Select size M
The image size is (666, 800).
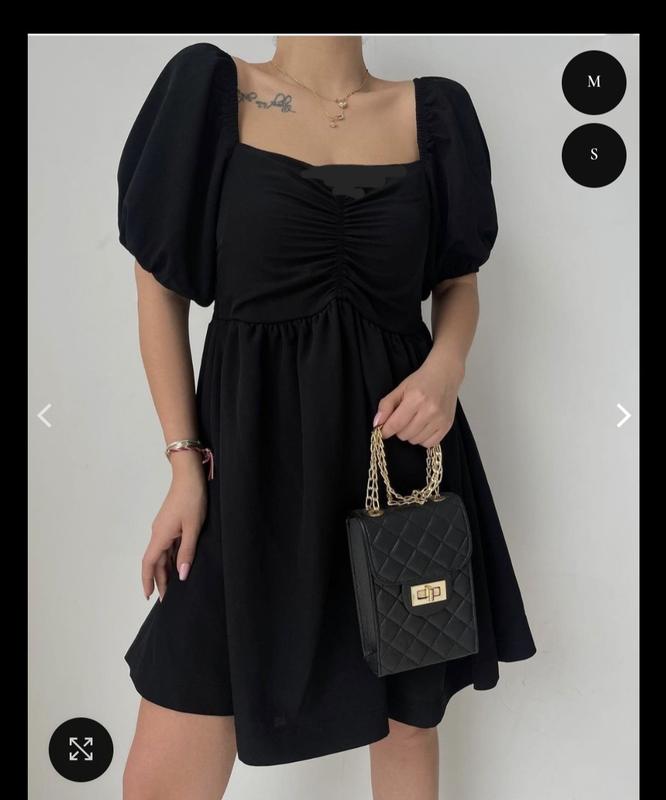594,82
